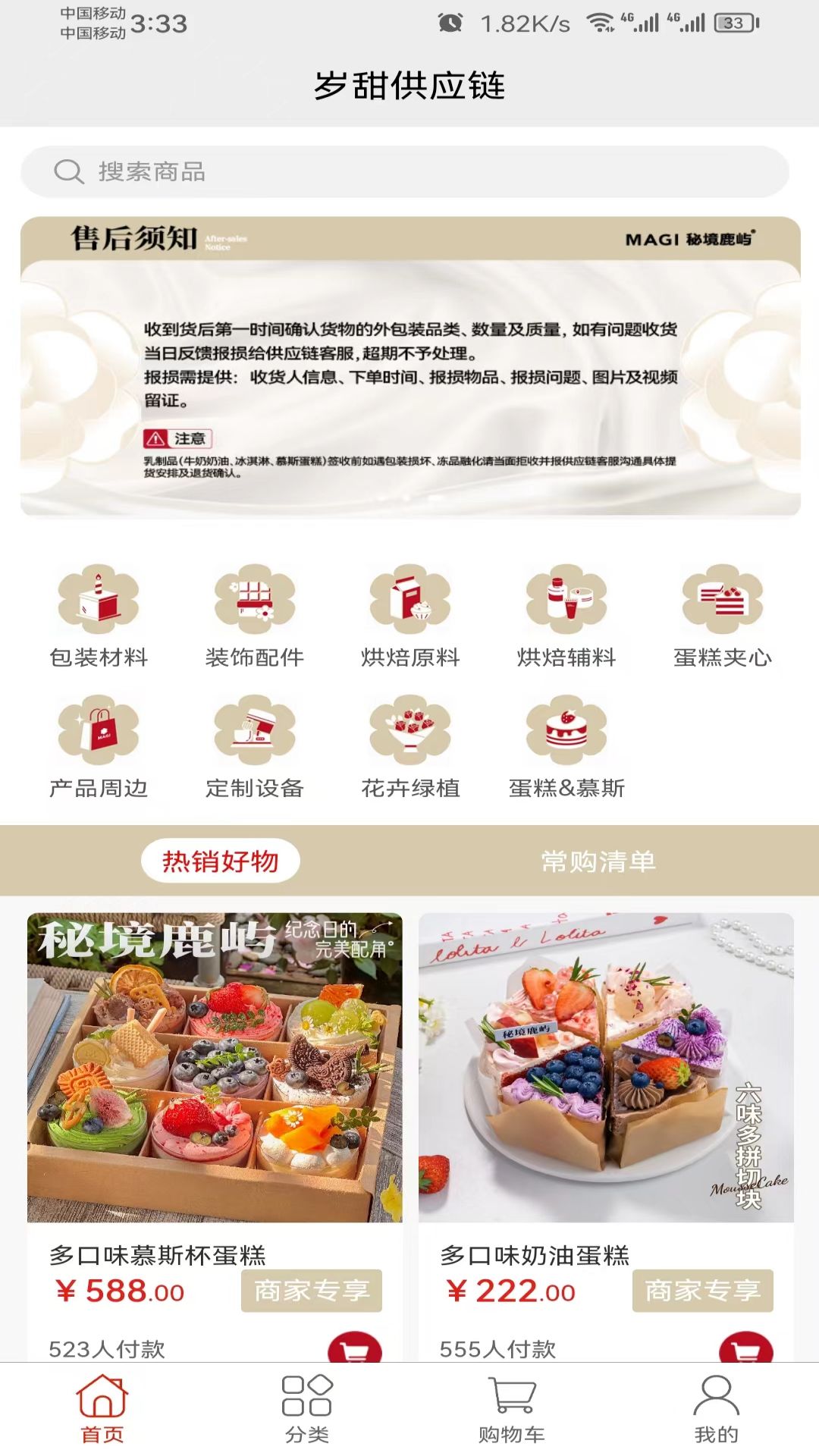Switch to the 我的 tab
The image size is (819, 1456).
click(x=716, y=1409)
